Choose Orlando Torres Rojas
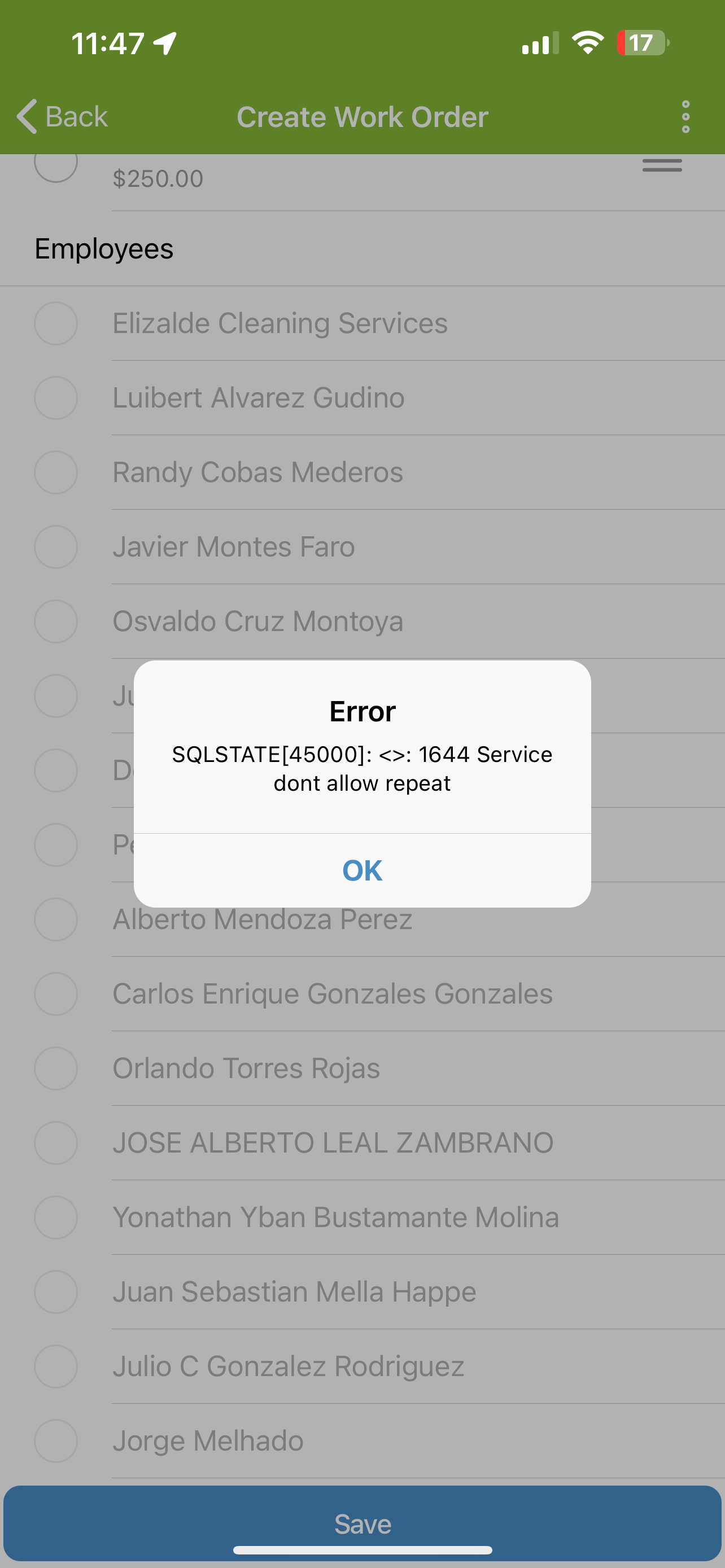This screenshot has height=1568, width=725. tap(56, 1068)
